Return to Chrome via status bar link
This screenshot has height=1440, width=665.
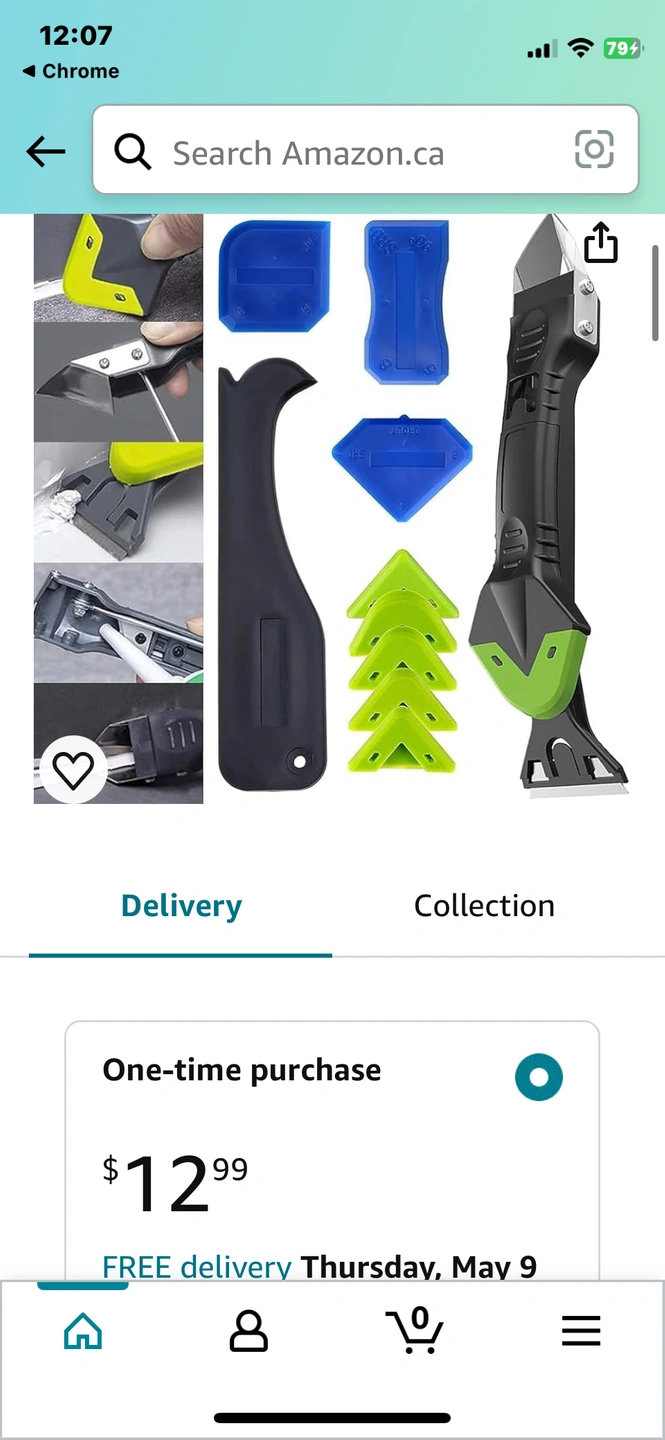70,71
